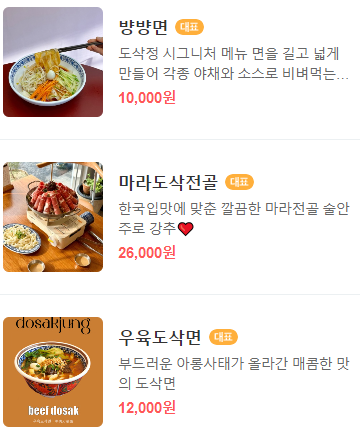
Task: View the 뱡뱡면 noodle photo
Action: tap(53, 62)
